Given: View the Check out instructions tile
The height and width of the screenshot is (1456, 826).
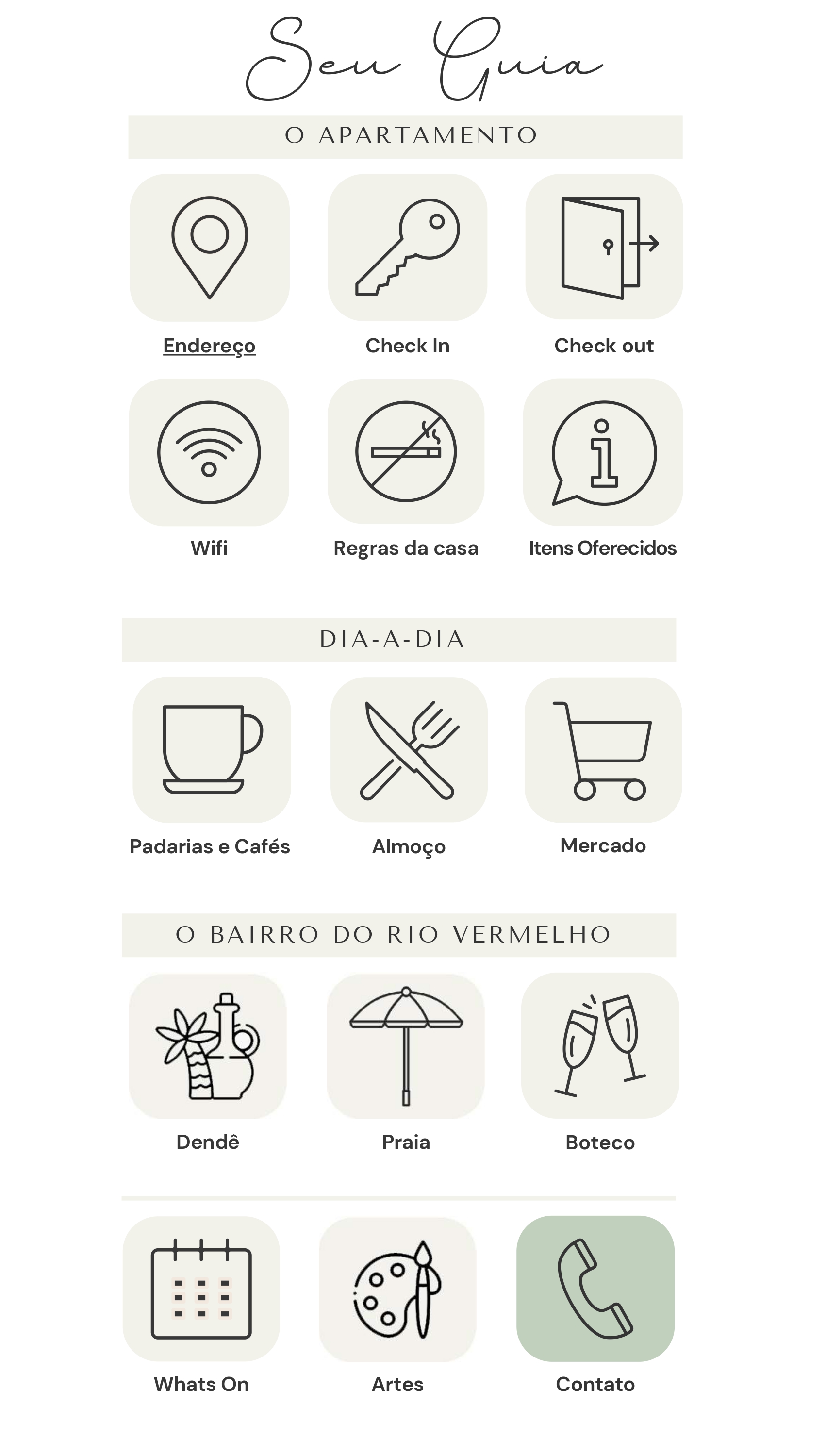Looking at the screenshot, I should (x=604, y=248).
